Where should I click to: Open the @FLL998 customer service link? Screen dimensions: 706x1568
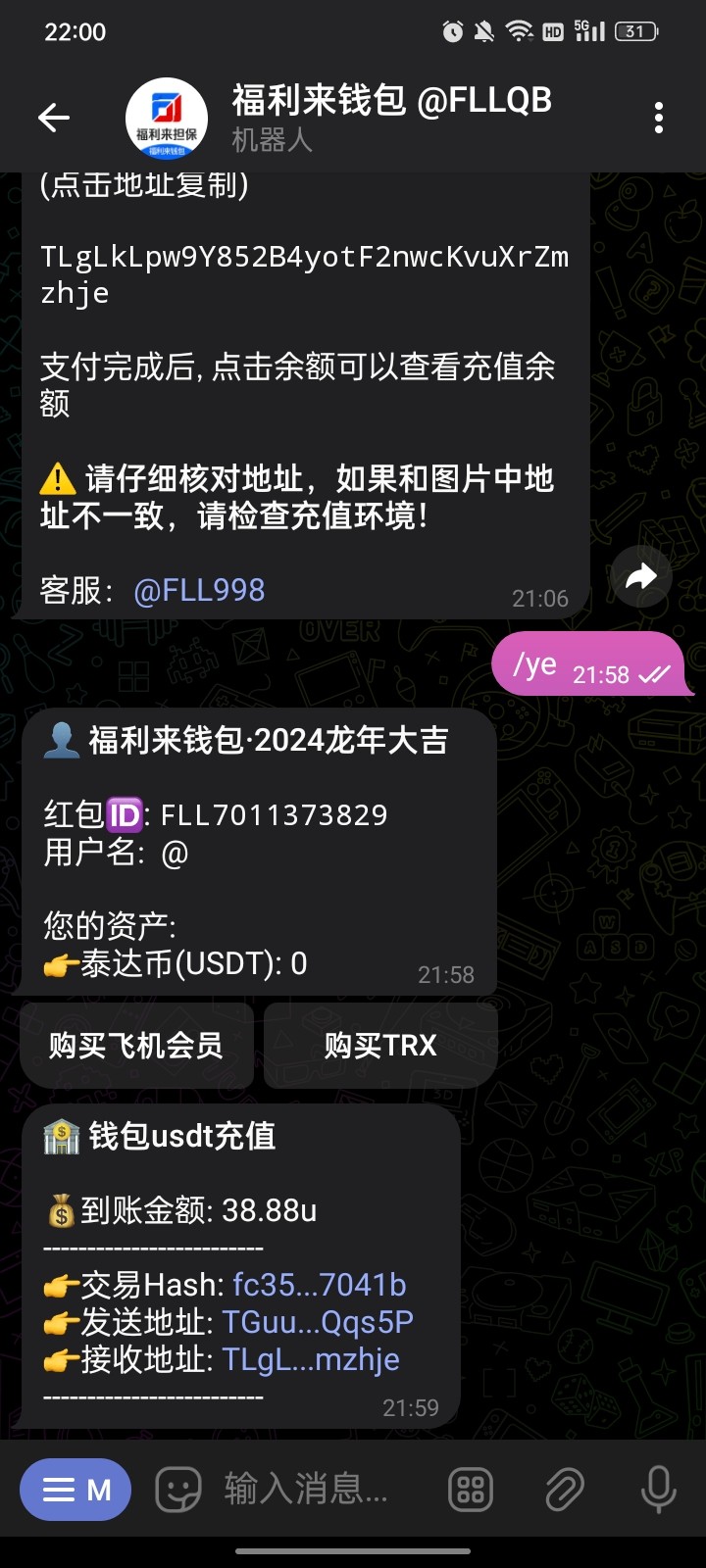(x=199, y=590)
